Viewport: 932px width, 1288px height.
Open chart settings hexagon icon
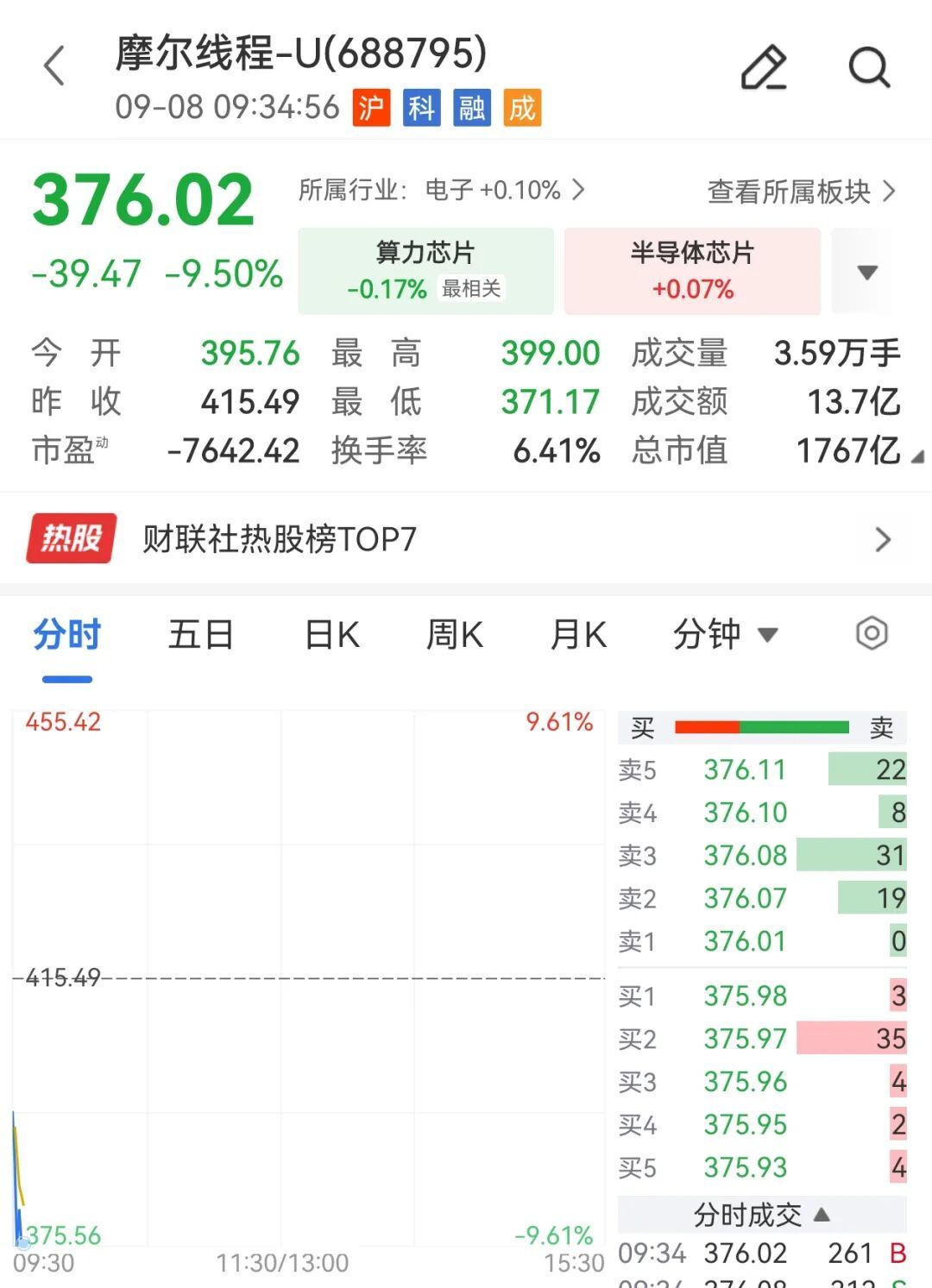[x=872, y=634]
